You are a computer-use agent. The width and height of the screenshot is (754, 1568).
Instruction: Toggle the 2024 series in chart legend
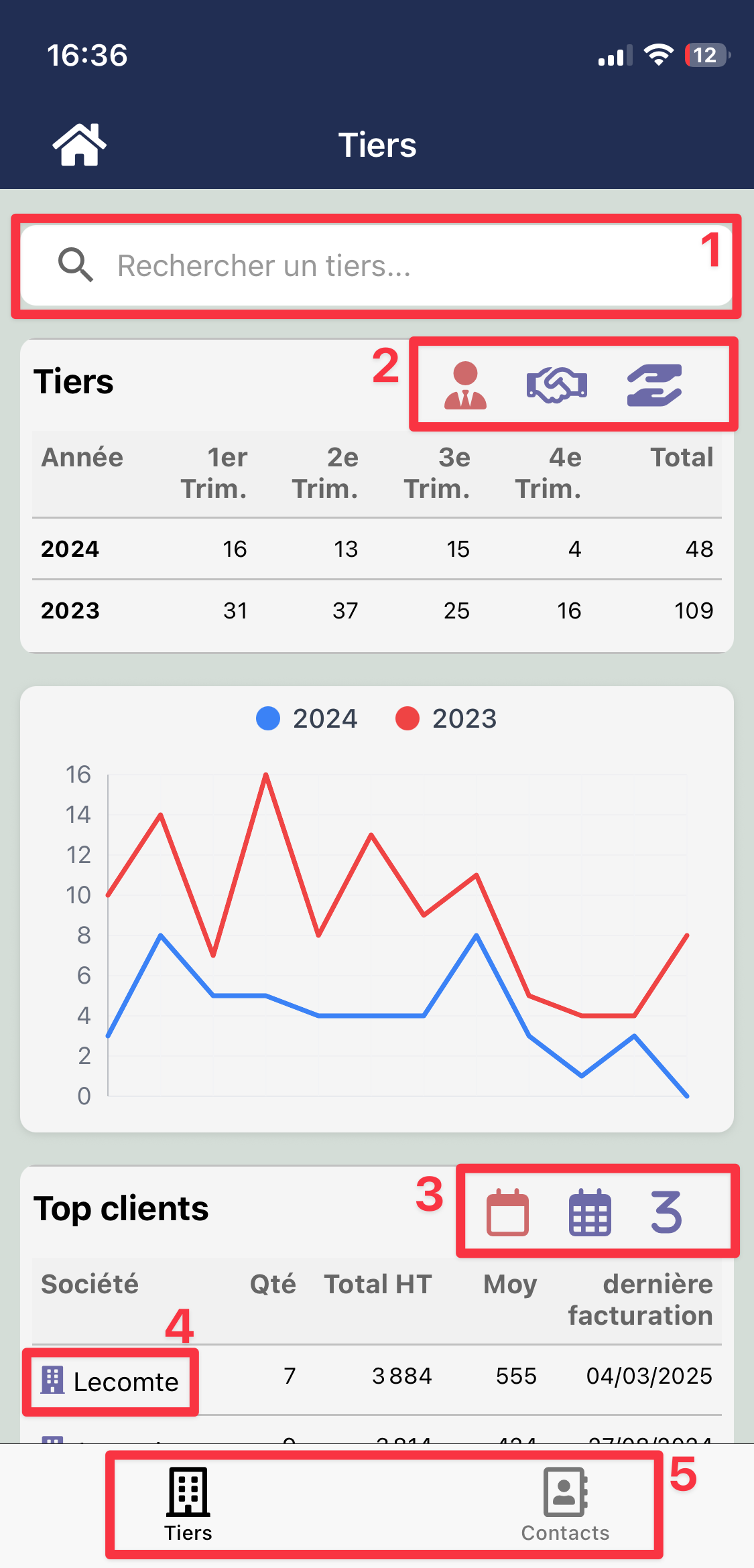(307, 719)
